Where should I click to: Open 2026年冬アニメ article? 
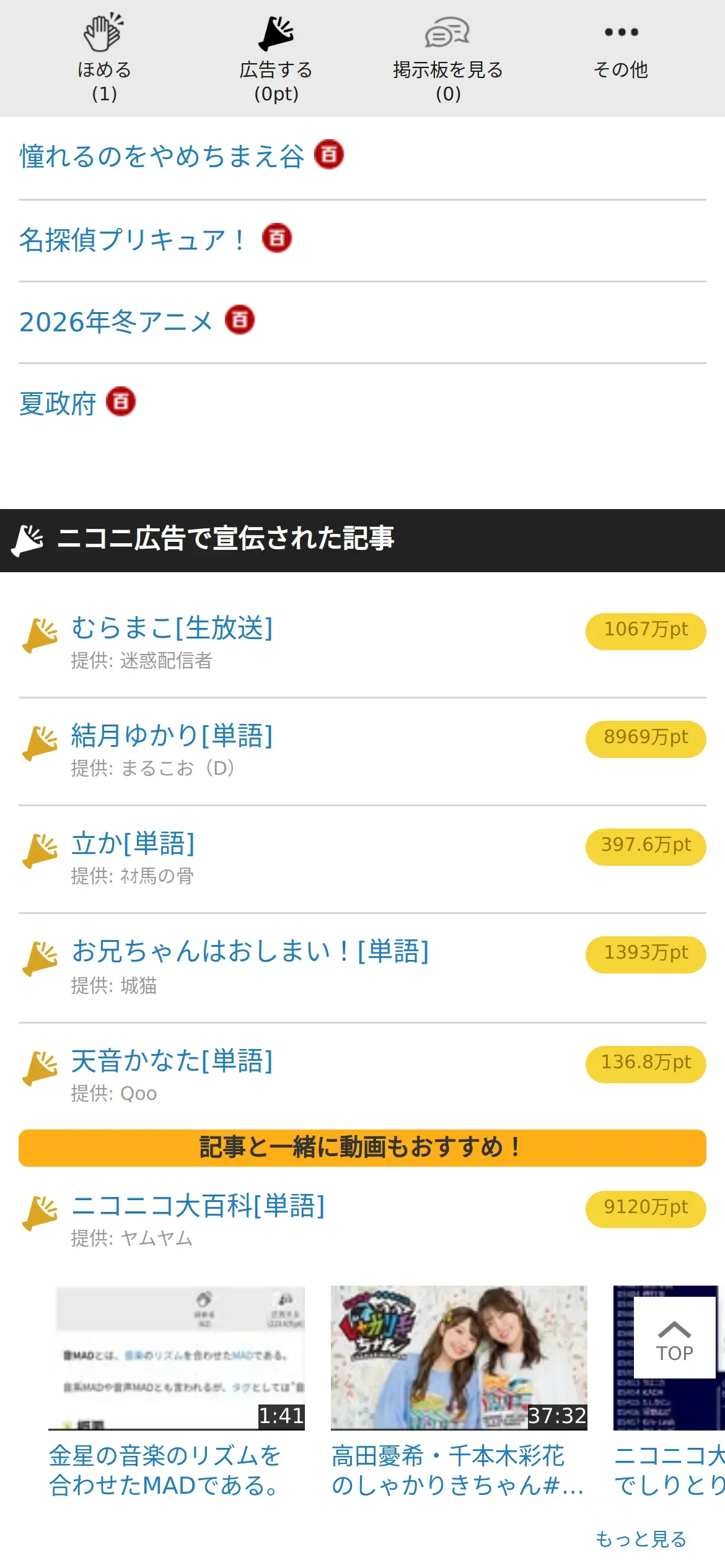click(x=116, y=321)
